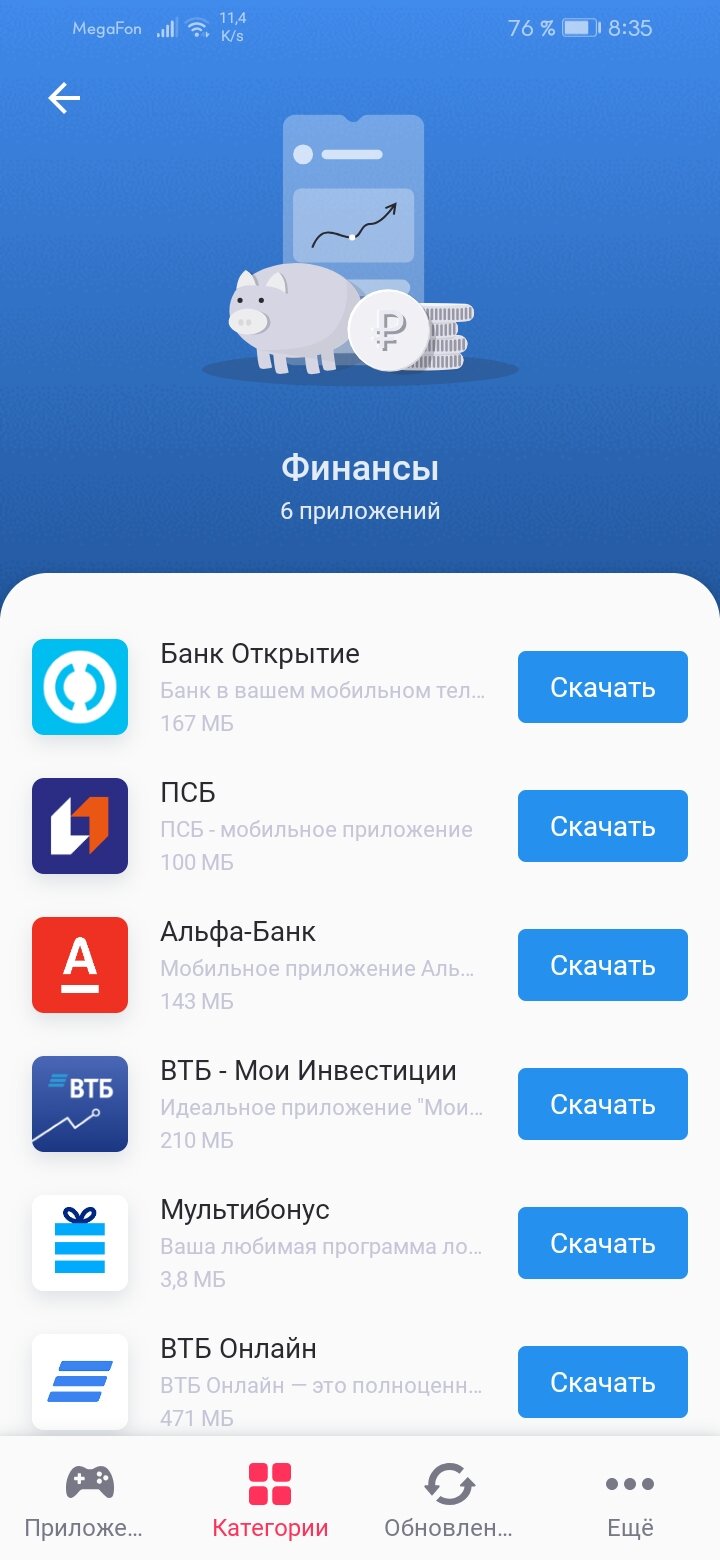Select the Категории tab
Image resolution: width=720 pixels, height=1560 pixels.
[270, 1500]
